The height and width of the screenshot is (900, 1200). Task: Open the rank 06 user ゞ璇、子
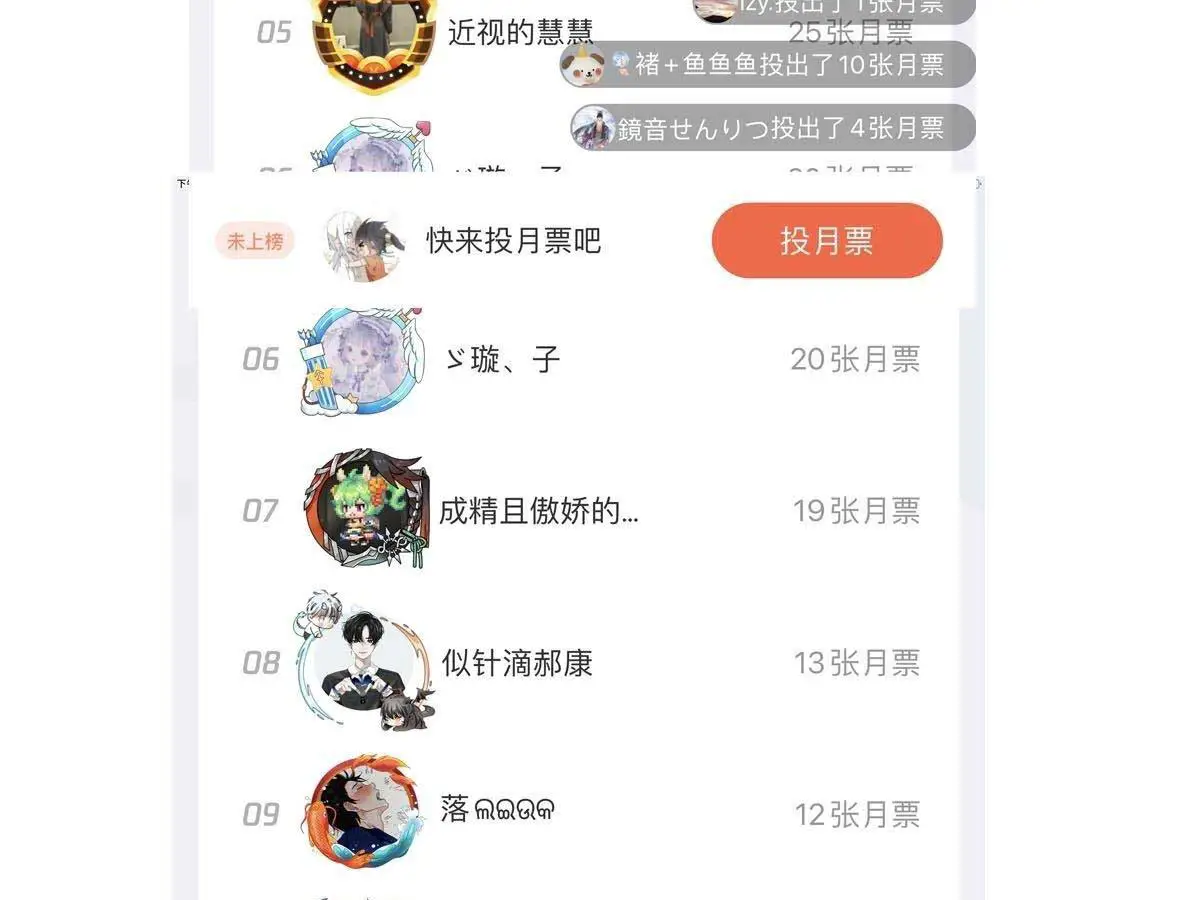pyautogui.click(x=503, y=359)
